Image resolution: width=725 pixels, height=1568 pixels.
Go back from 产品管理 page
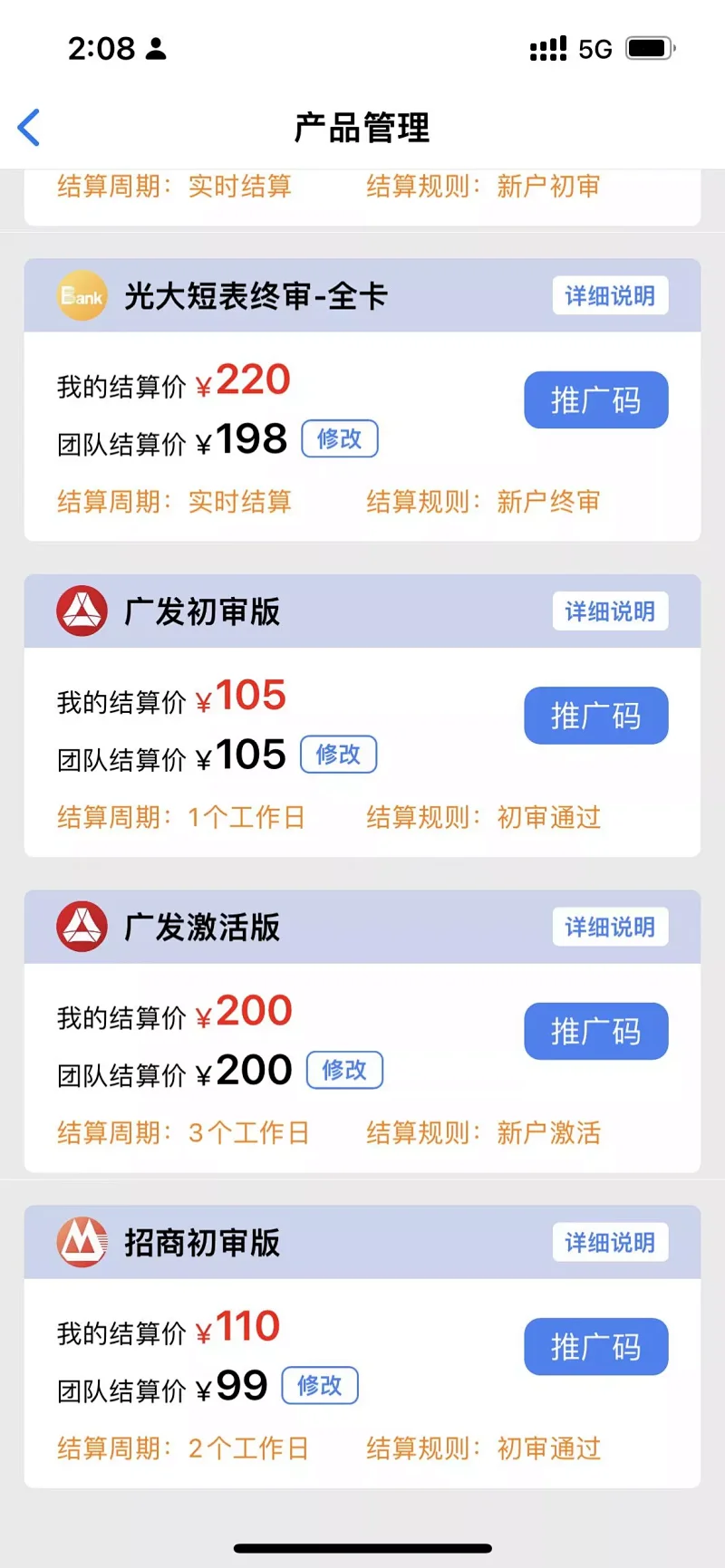(29, 127)
